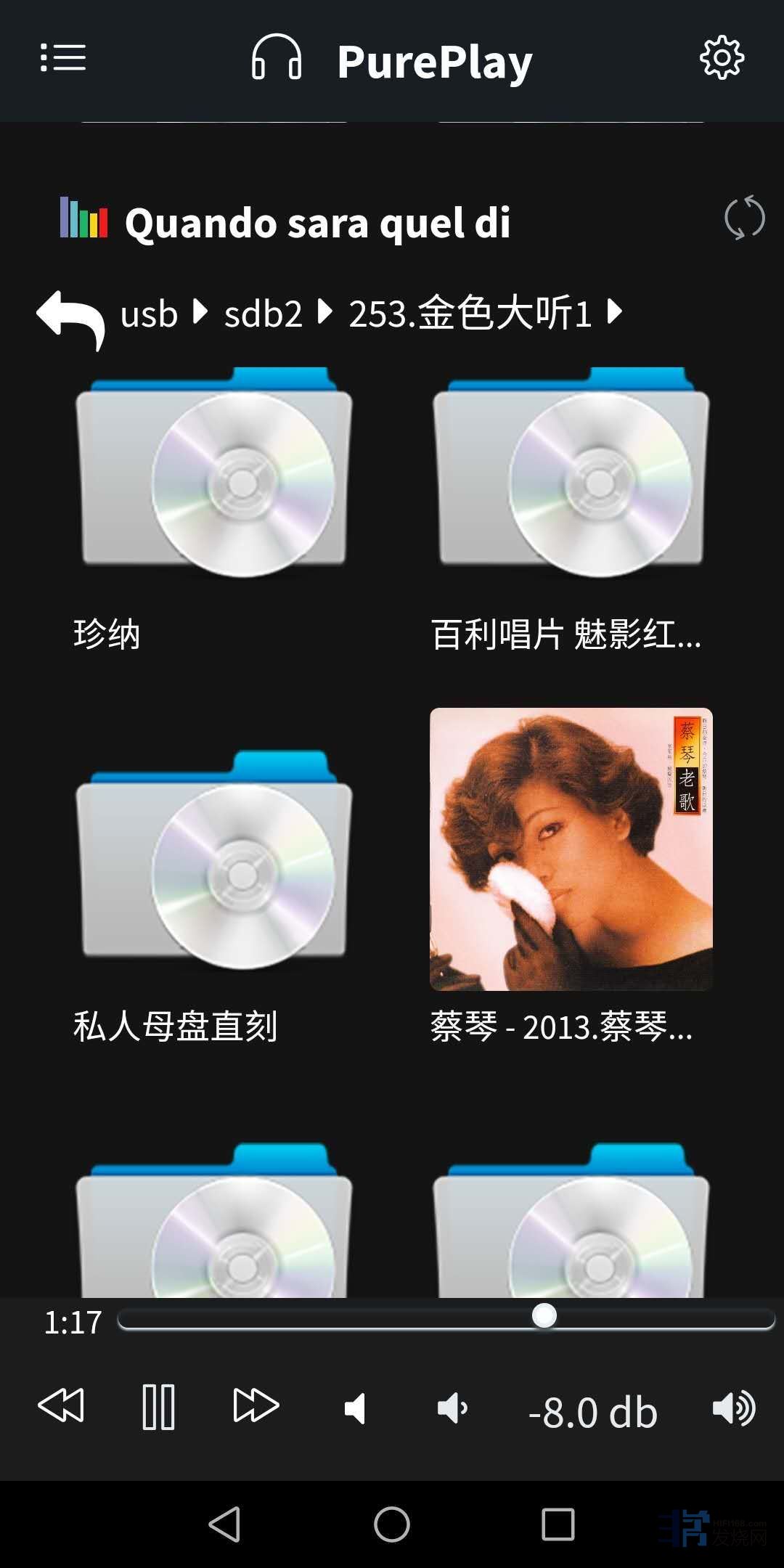Skip to the previous track
This screenshot has height=1568, width=784.
point(61,1405)
